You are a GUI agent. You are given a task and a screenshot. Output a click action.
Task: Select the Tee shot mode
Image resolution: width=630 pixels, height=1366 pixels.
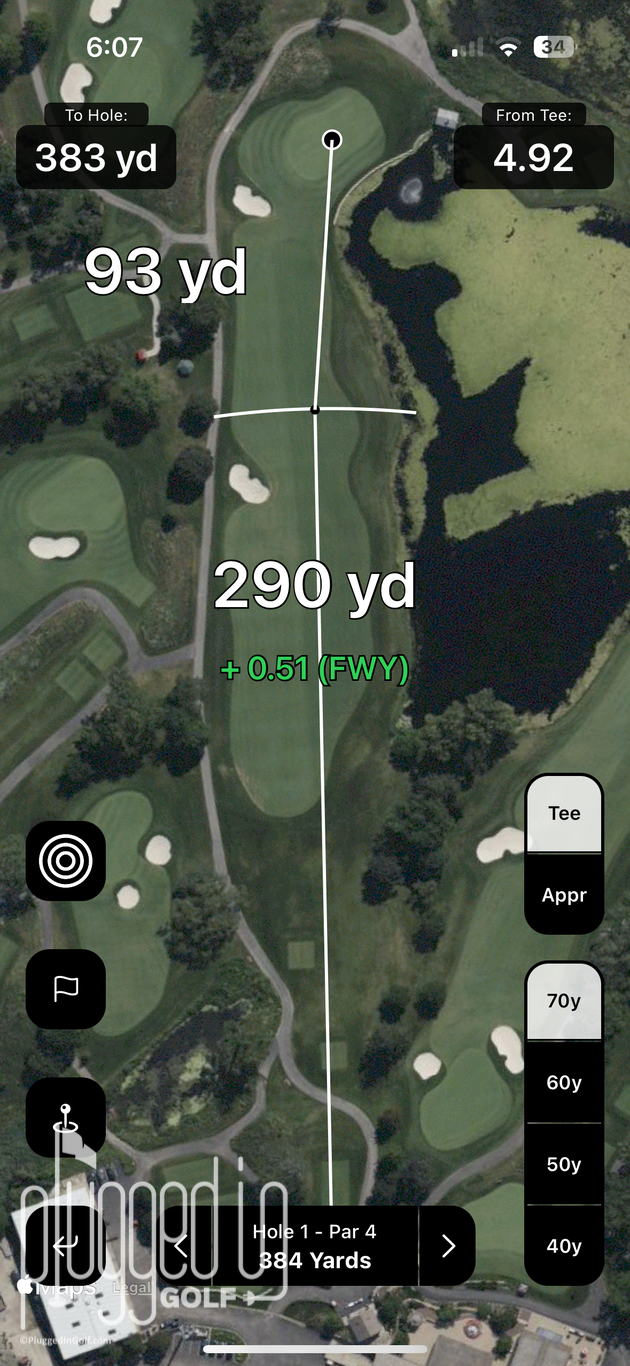tap(564, 813)
